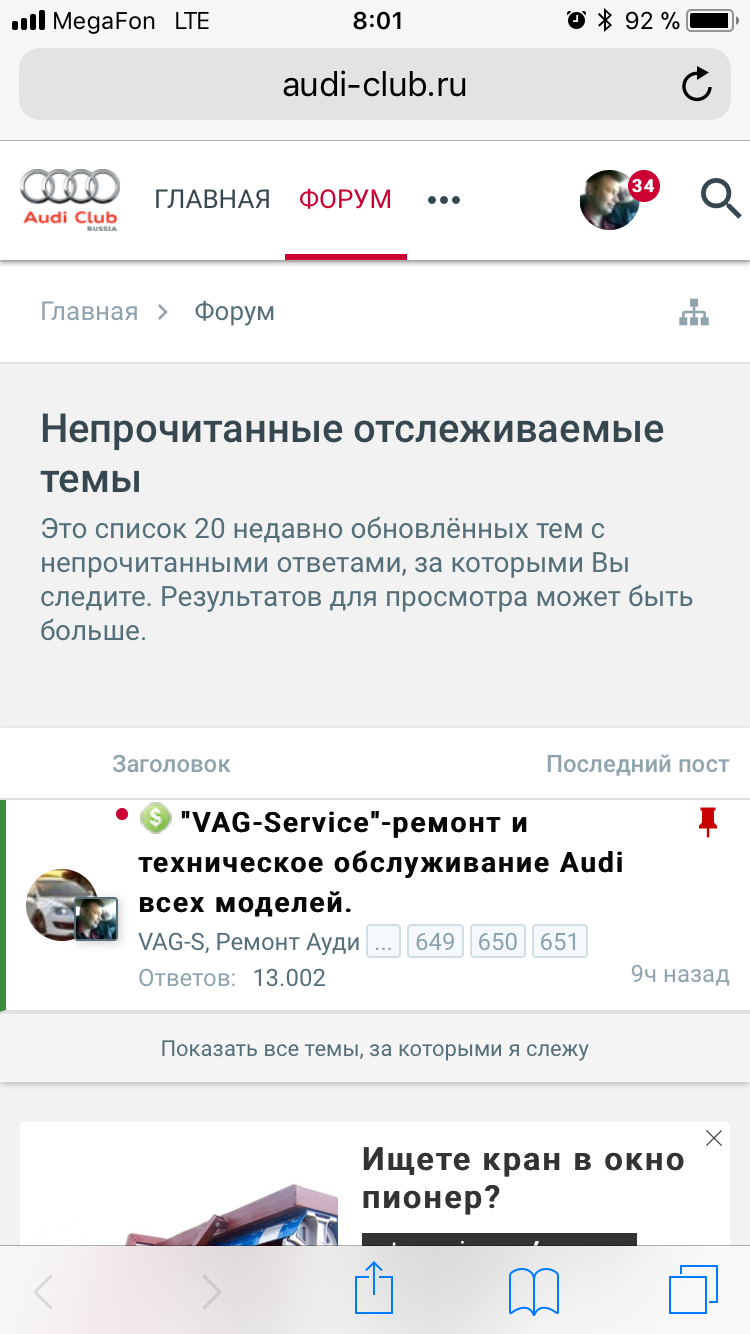Image resolution: width=750 pixels, height=1334 pixels.
Task: Go to last page 651
Action: [x=559, y=942]
